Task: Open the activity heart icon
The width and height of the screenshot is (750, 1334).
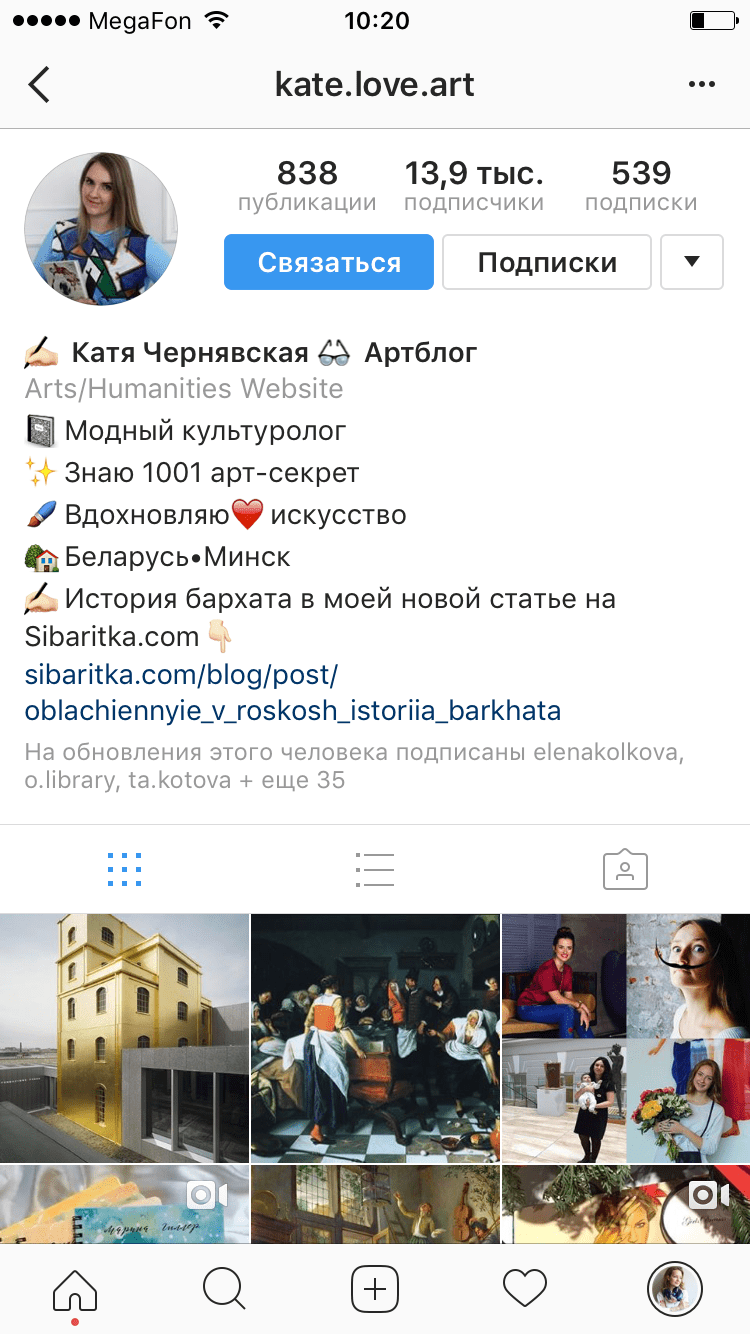Action: (524, 1289)
